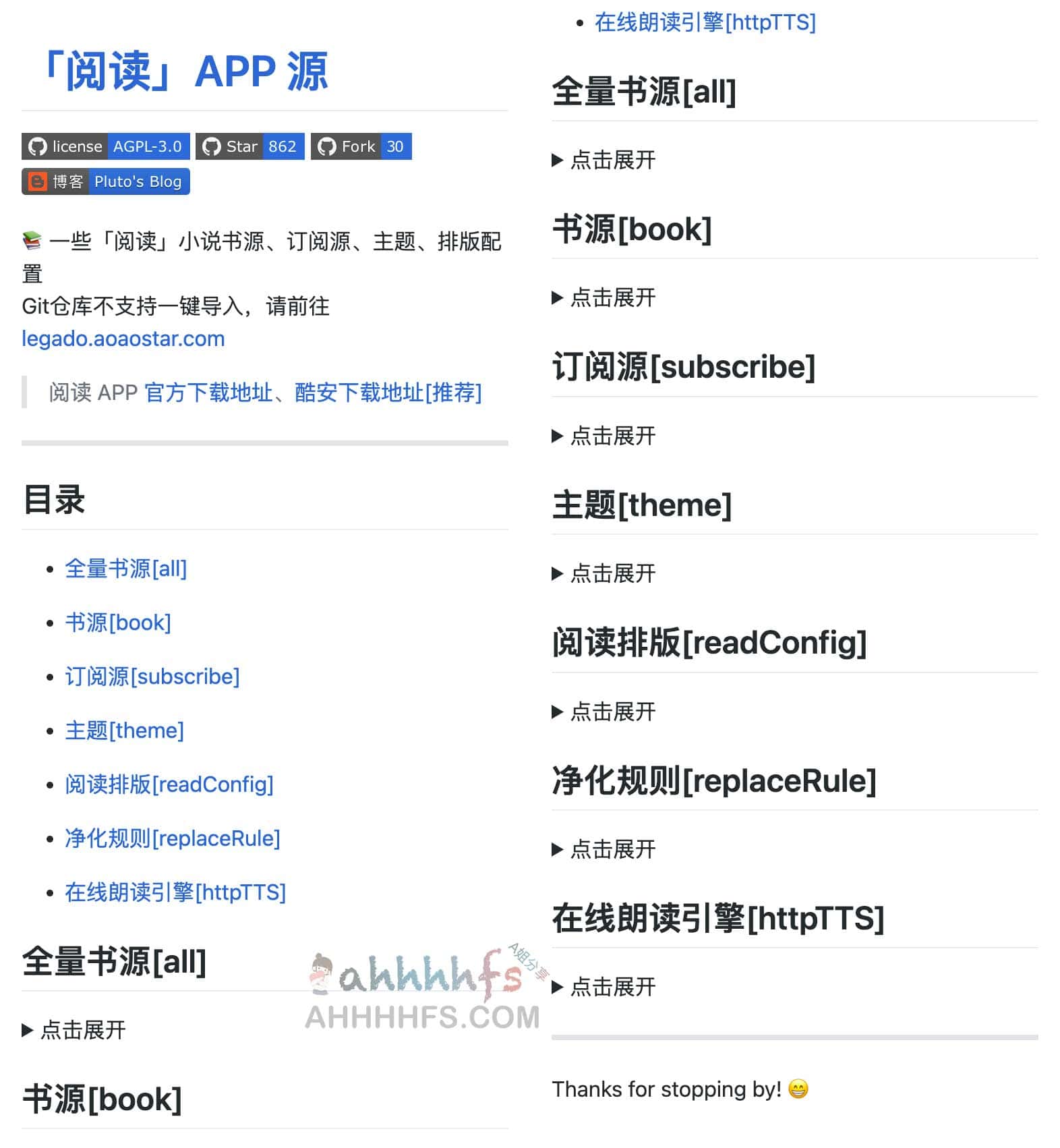Image resolution: width=1060 pixels, height=1148 pixels.
Task: Tap 净化规则[replaceRule] in the 目录 list
Action: coord(172,838)
